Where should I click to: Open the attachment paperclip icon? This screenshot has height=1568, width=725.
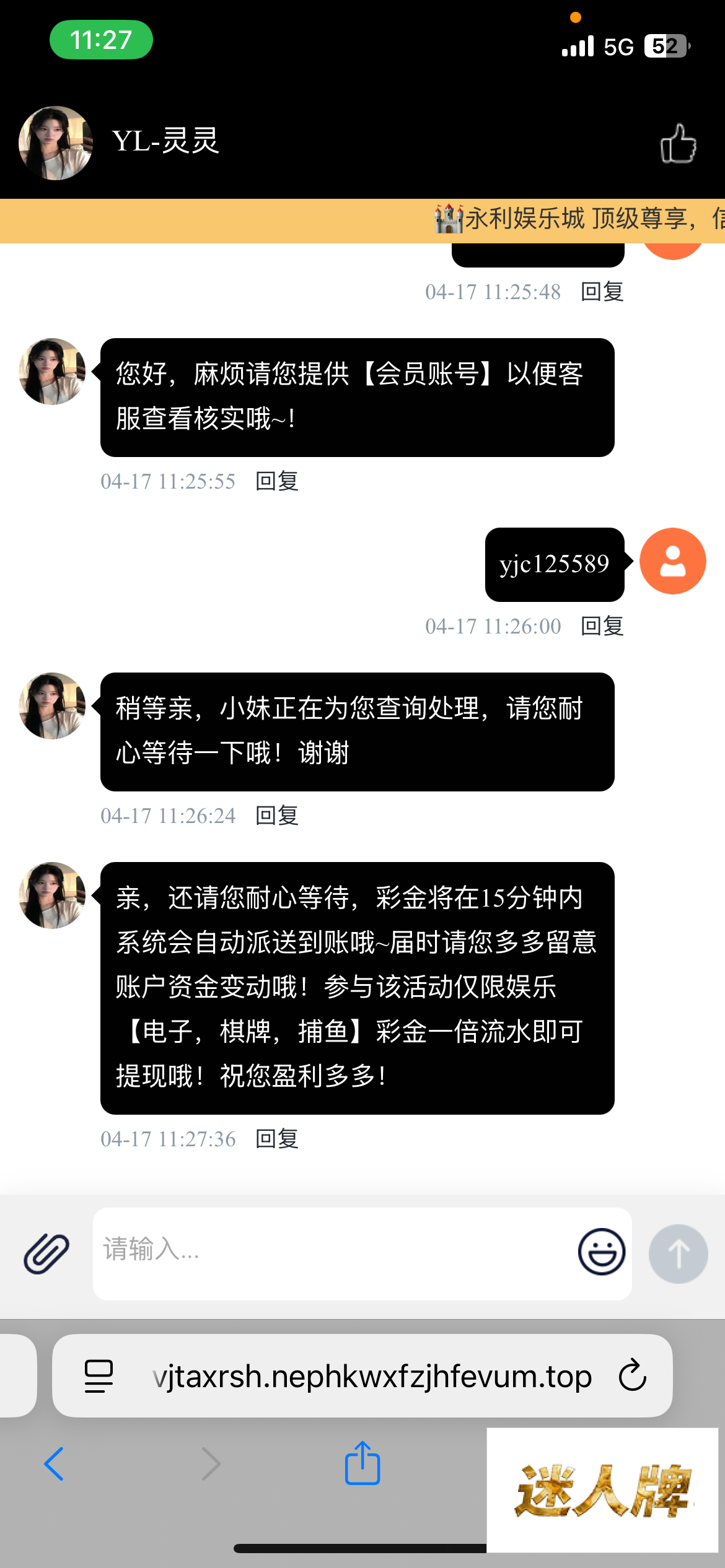[x=46, y=1253]
